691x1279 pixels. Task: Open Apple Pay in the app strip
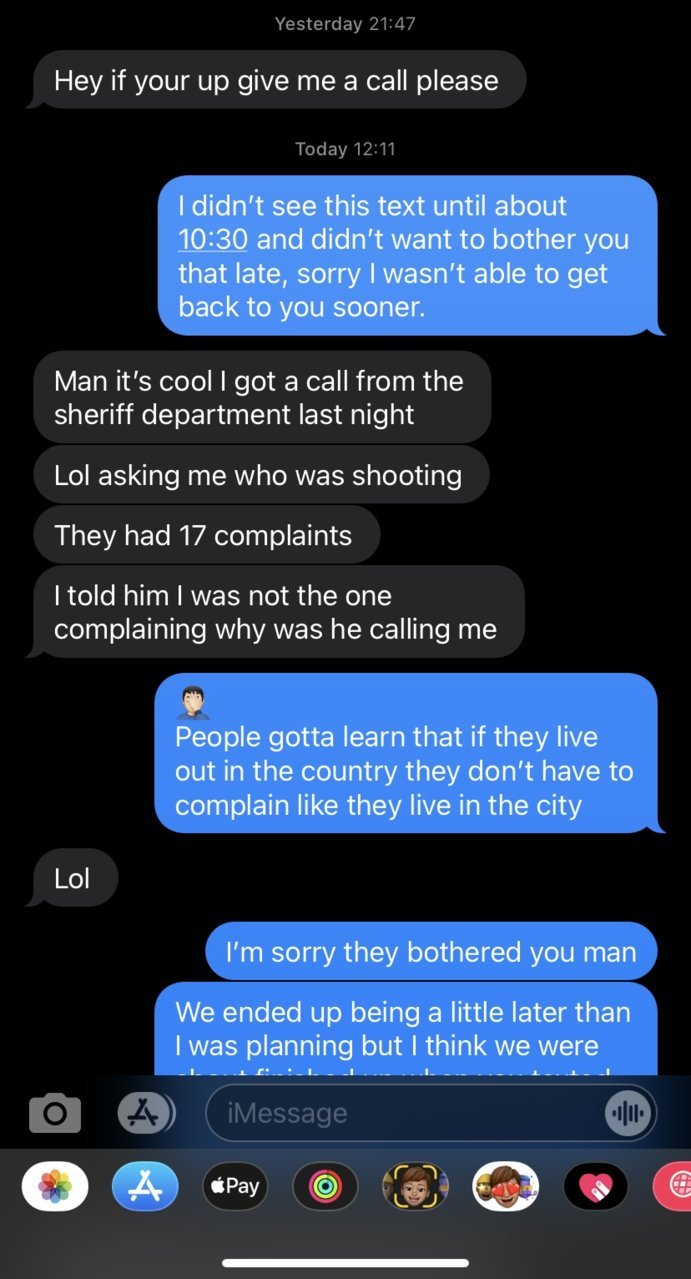[235, 1187]
